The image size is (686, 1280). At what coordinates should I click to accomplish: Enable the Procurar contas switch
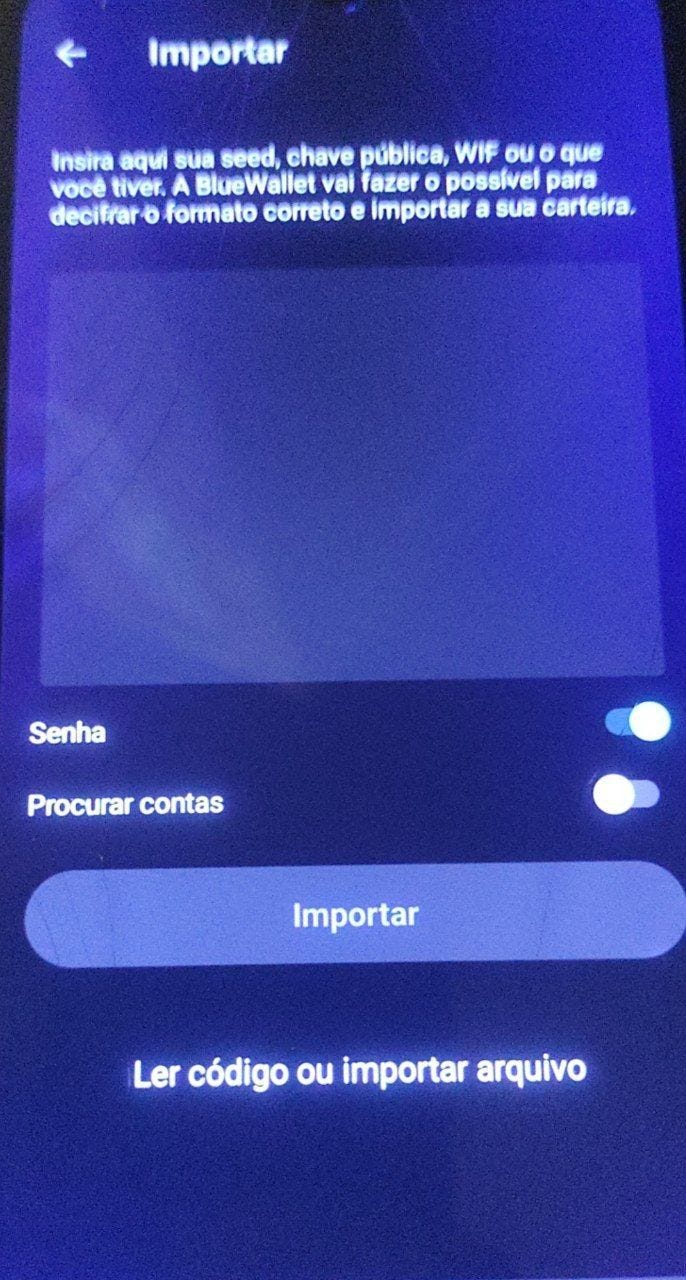click(x=626, y=795)
